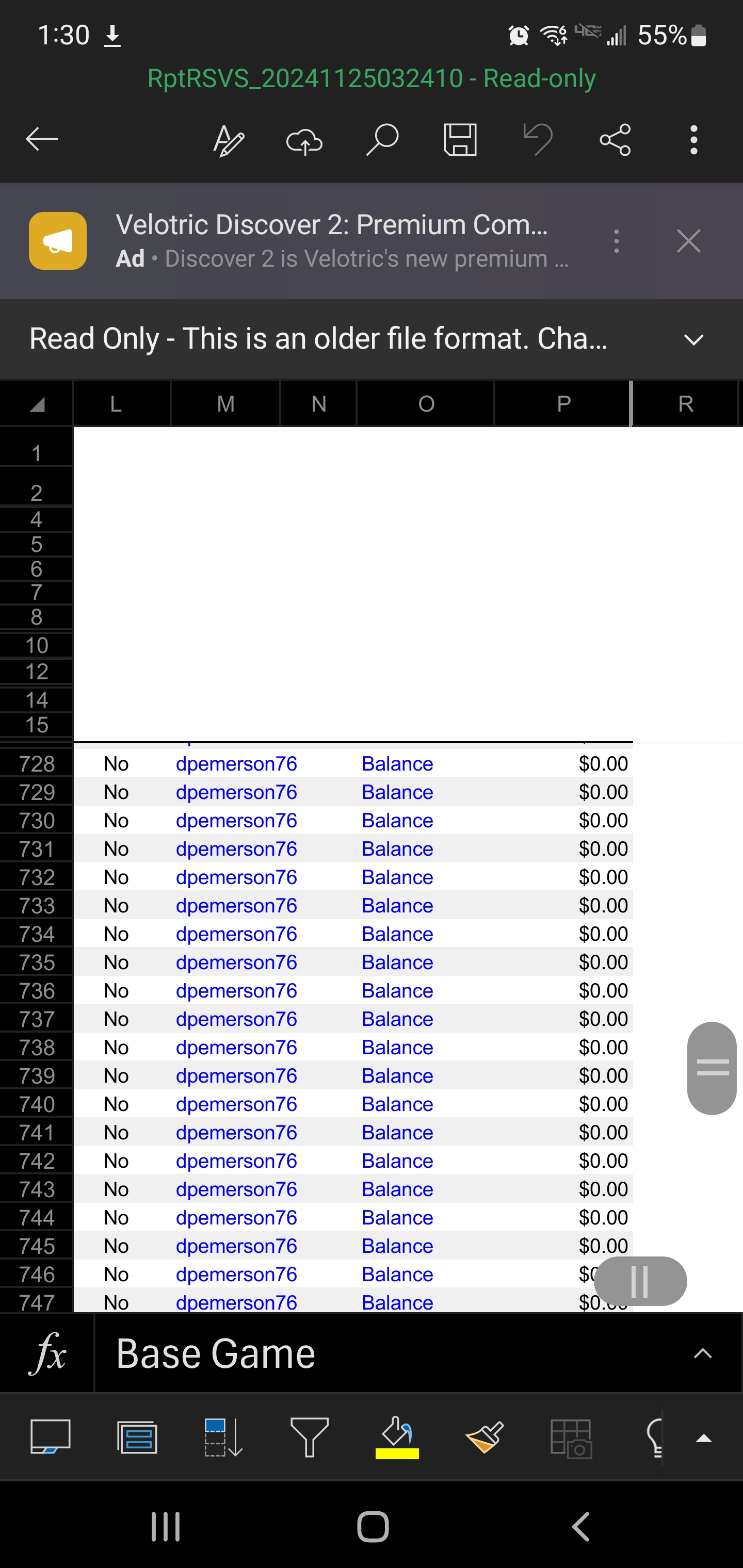
Task: Select all cells via corner triangle
Action: pos(37,403)
